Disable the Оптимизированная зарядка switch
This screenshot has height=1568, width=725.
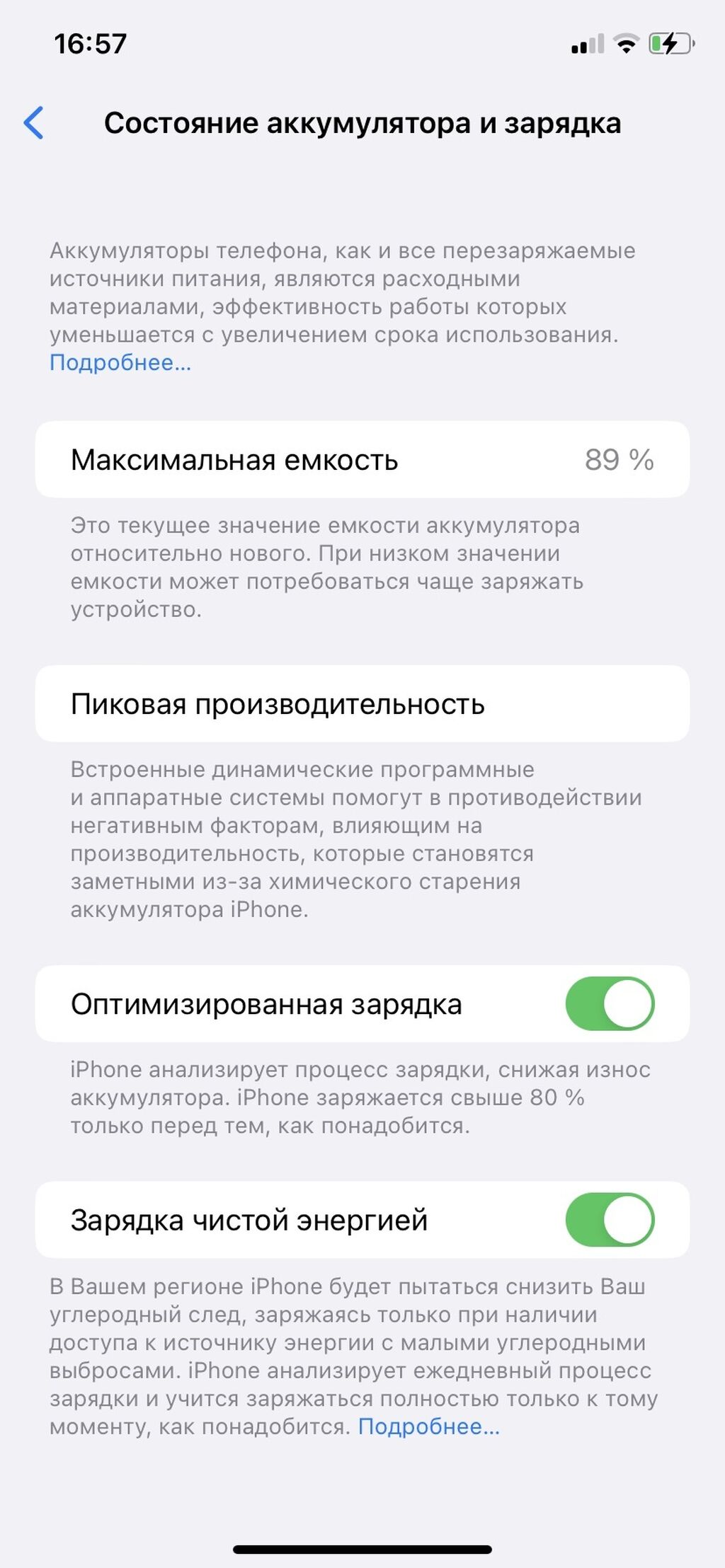tap(609, 1003)
